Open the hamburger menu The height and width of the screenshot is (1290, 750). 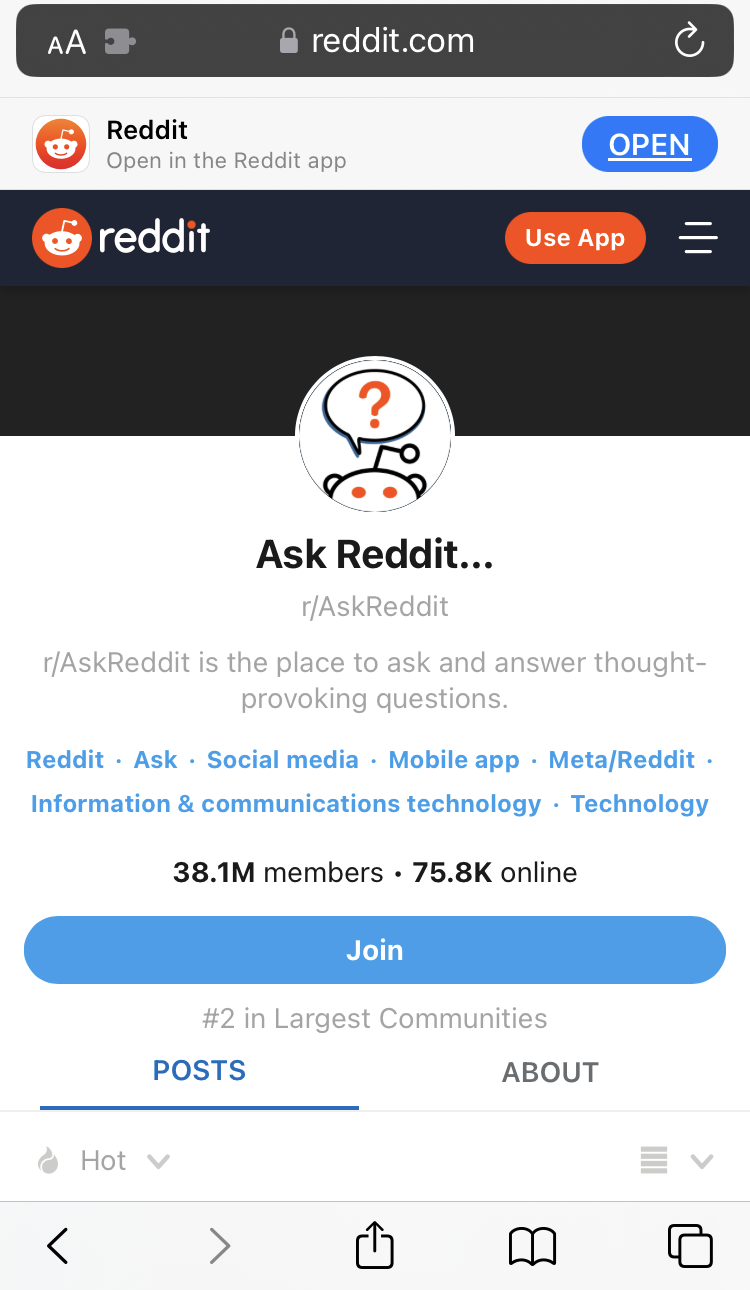click(698, 238)
